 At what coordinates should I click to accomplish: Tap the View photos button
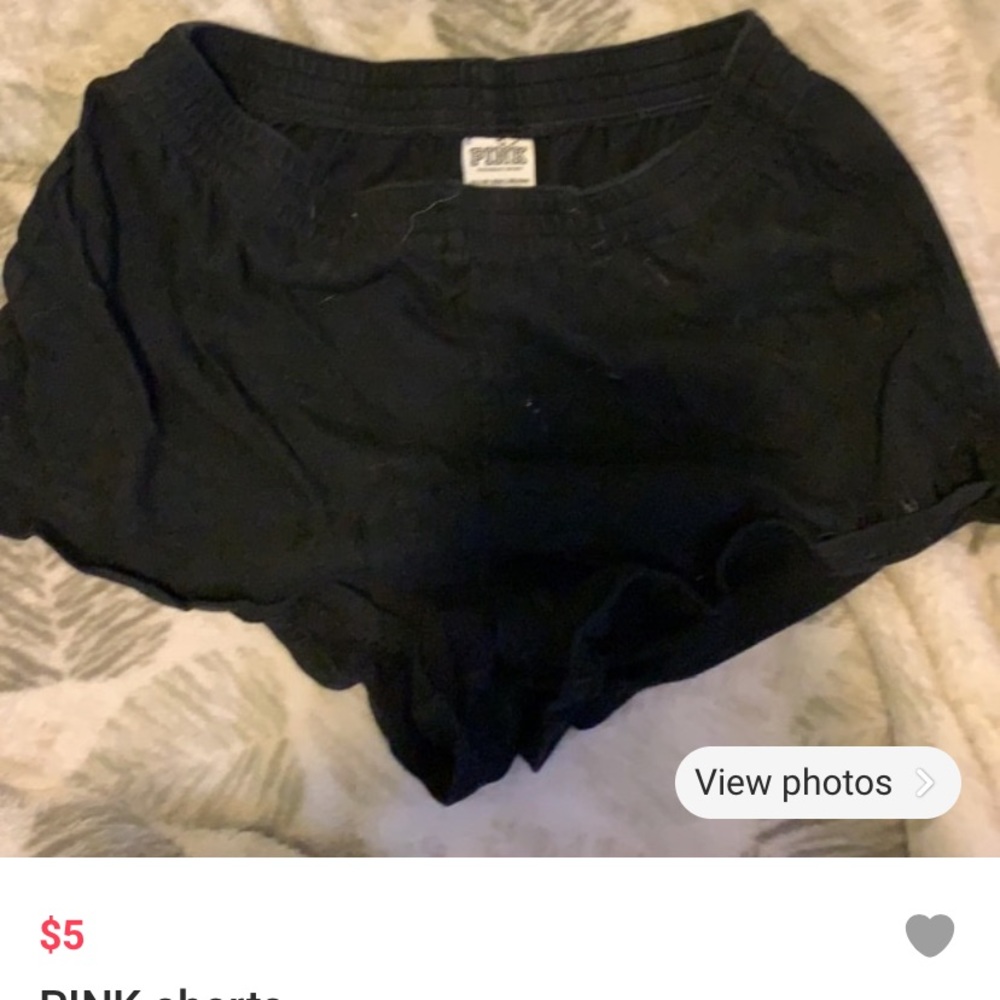click(817, 782)
